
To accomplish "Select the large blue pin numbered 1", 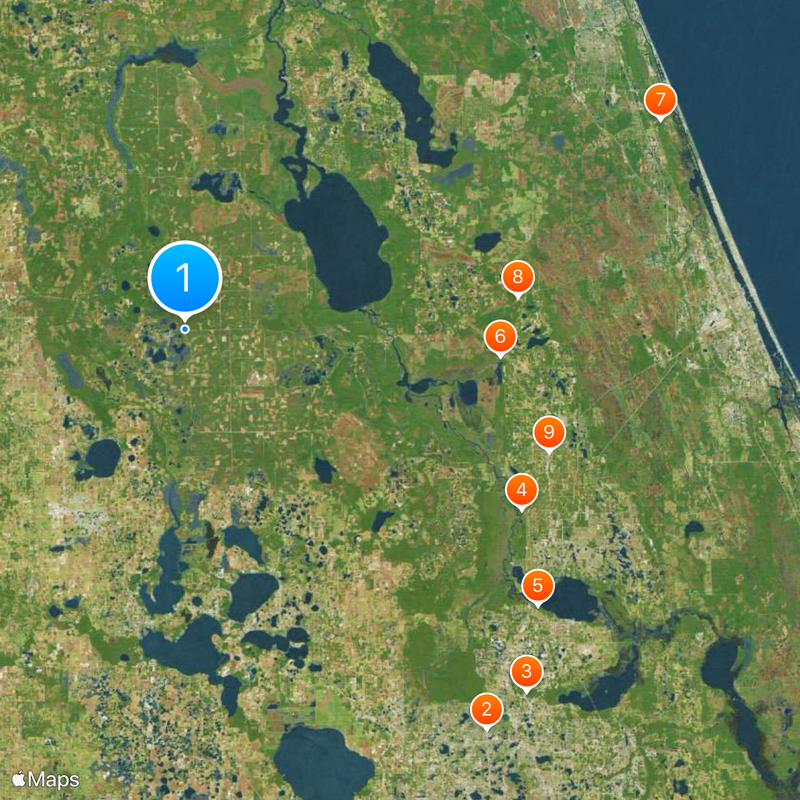I will [185, 277].
